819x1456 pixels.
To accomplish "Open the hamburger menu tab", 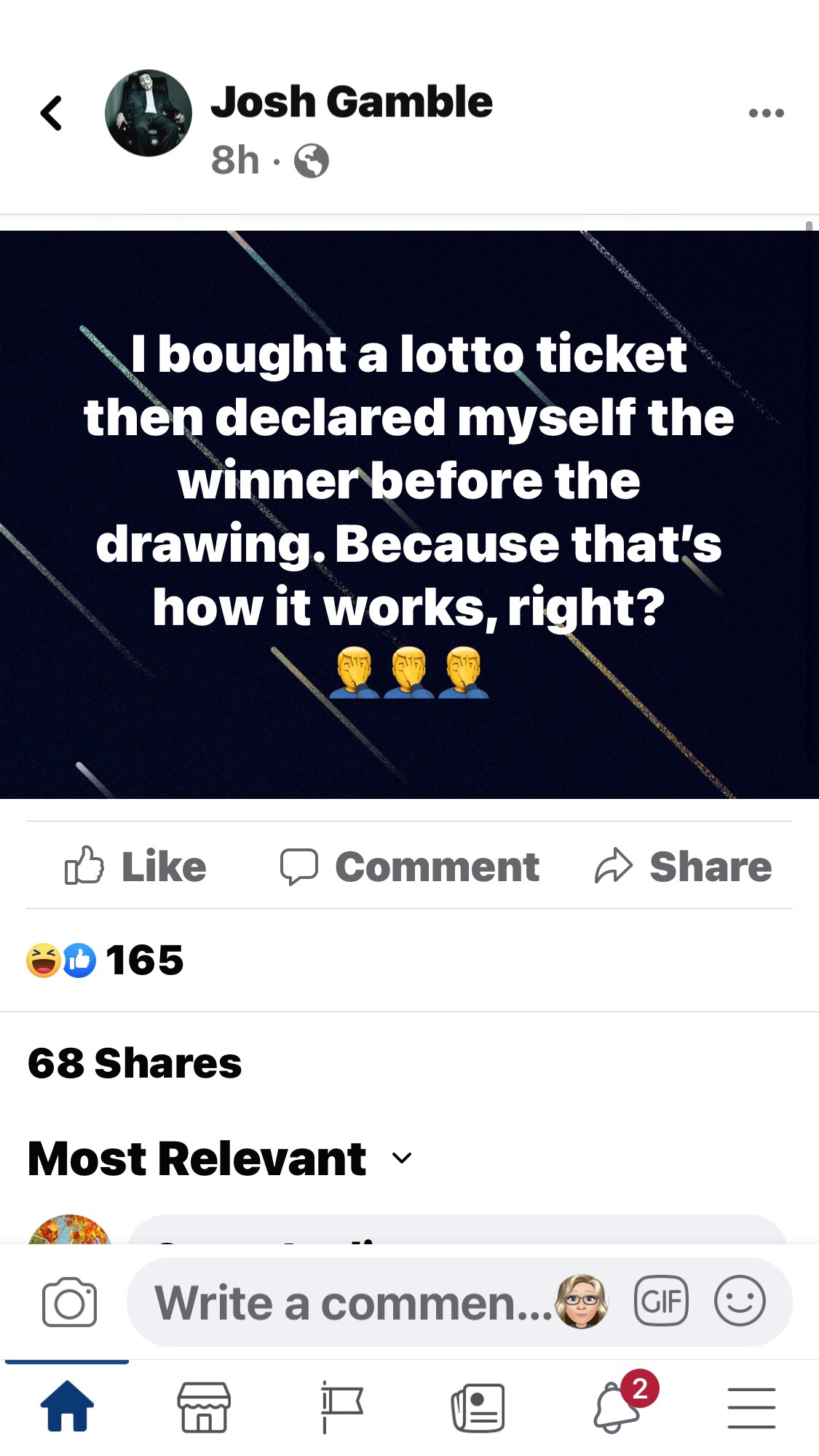I will coord(751,1407).
